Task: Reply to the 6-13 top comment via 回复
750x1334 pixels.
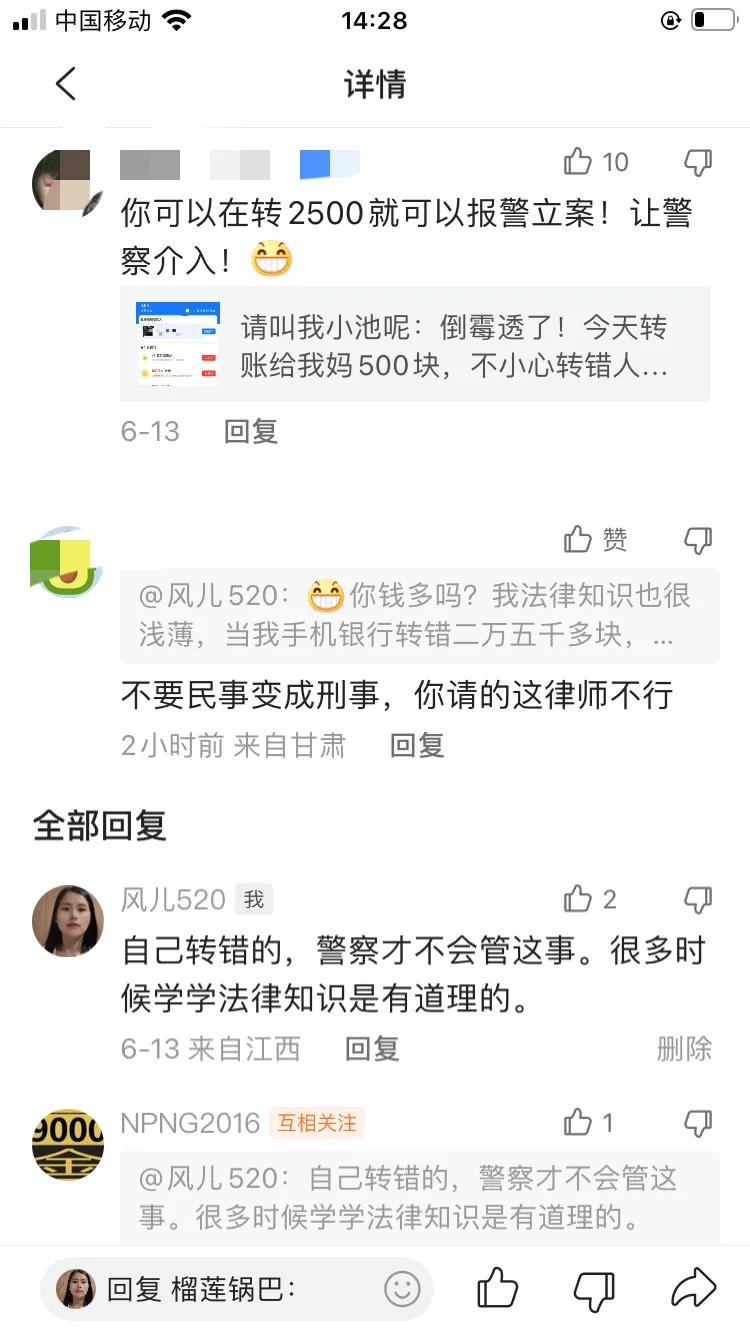Action: click(x=250, y=431)
